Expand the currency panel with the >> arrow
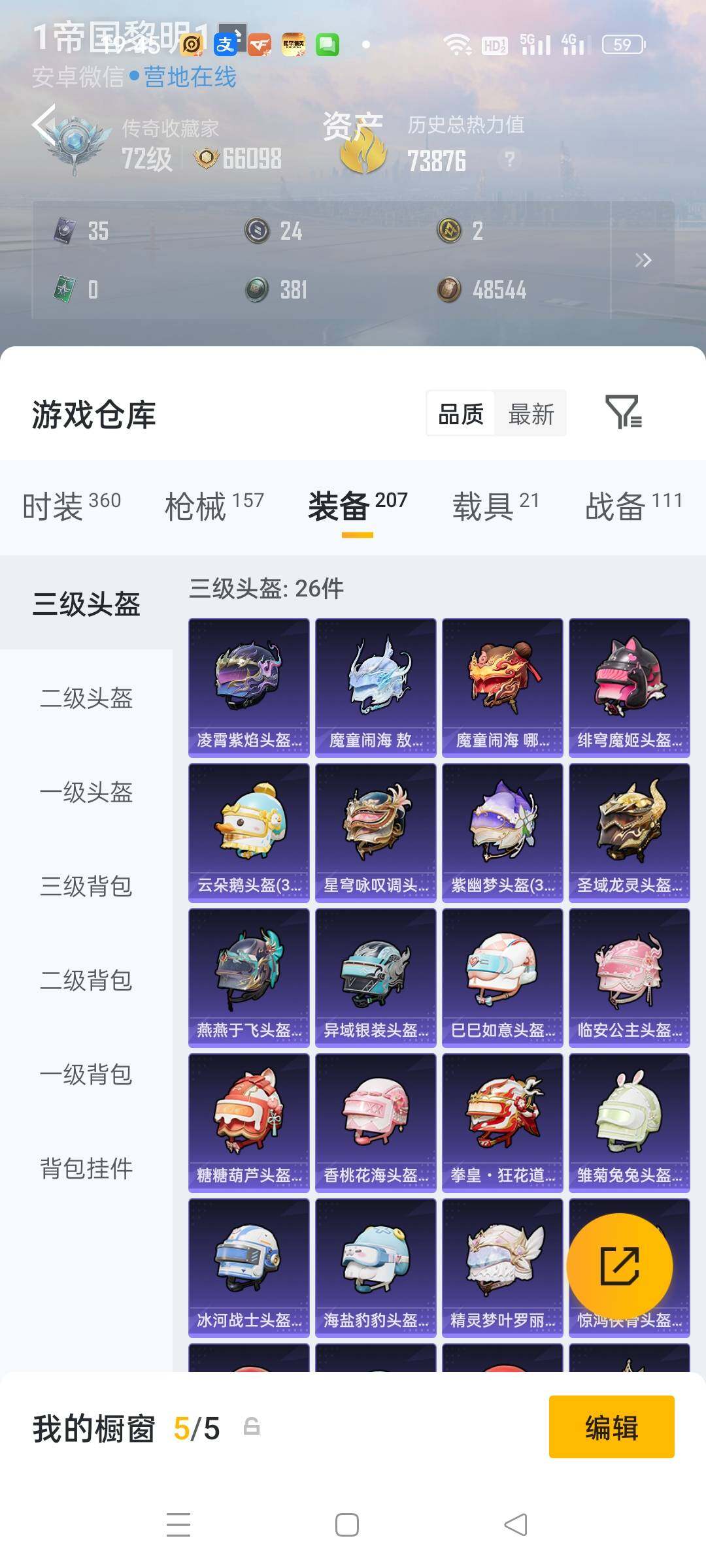Viewport: 706px width, 1568px height. coord(643,259)
